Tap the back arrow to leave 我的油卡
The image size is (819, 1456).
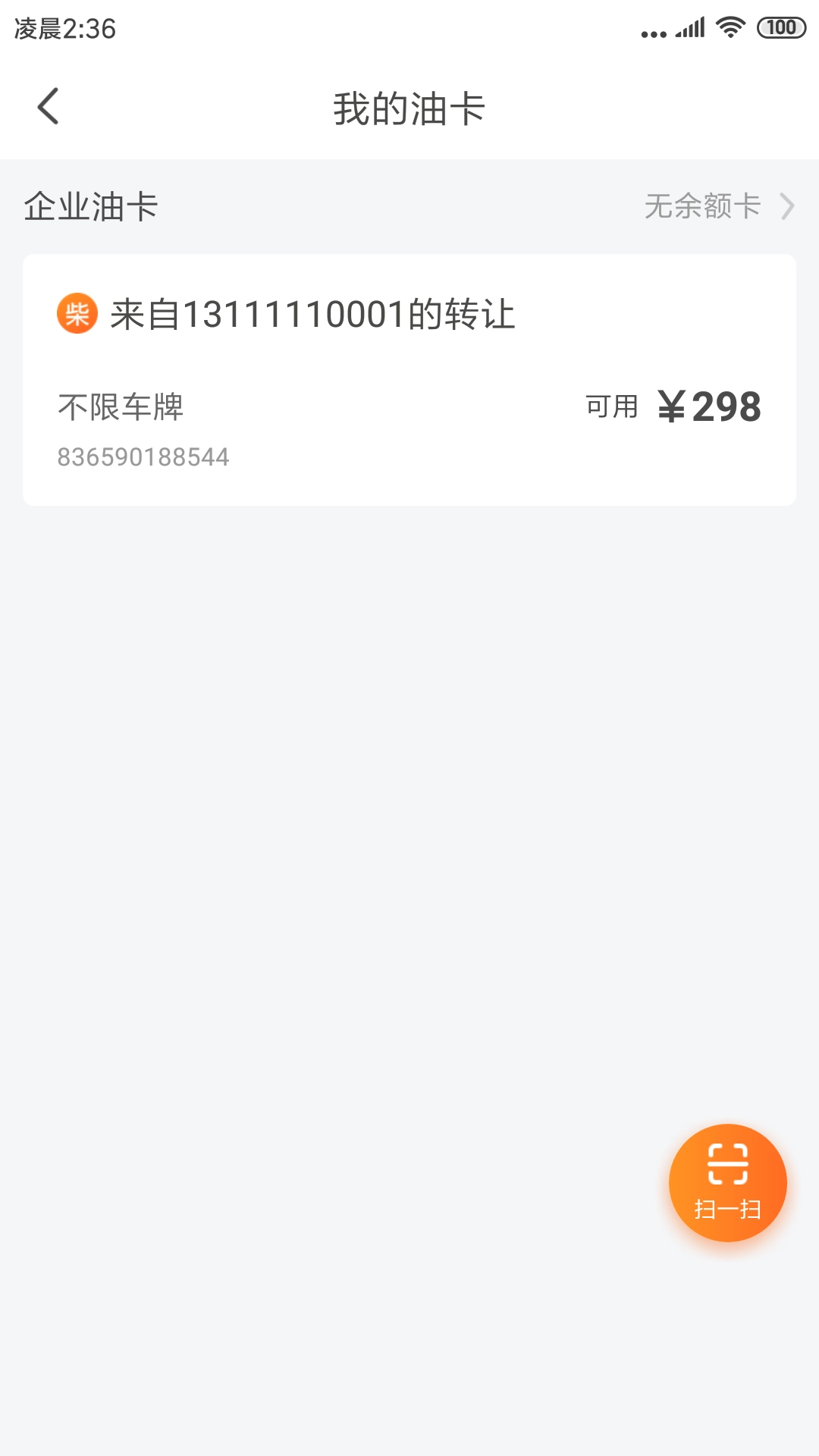click(48, 107)
